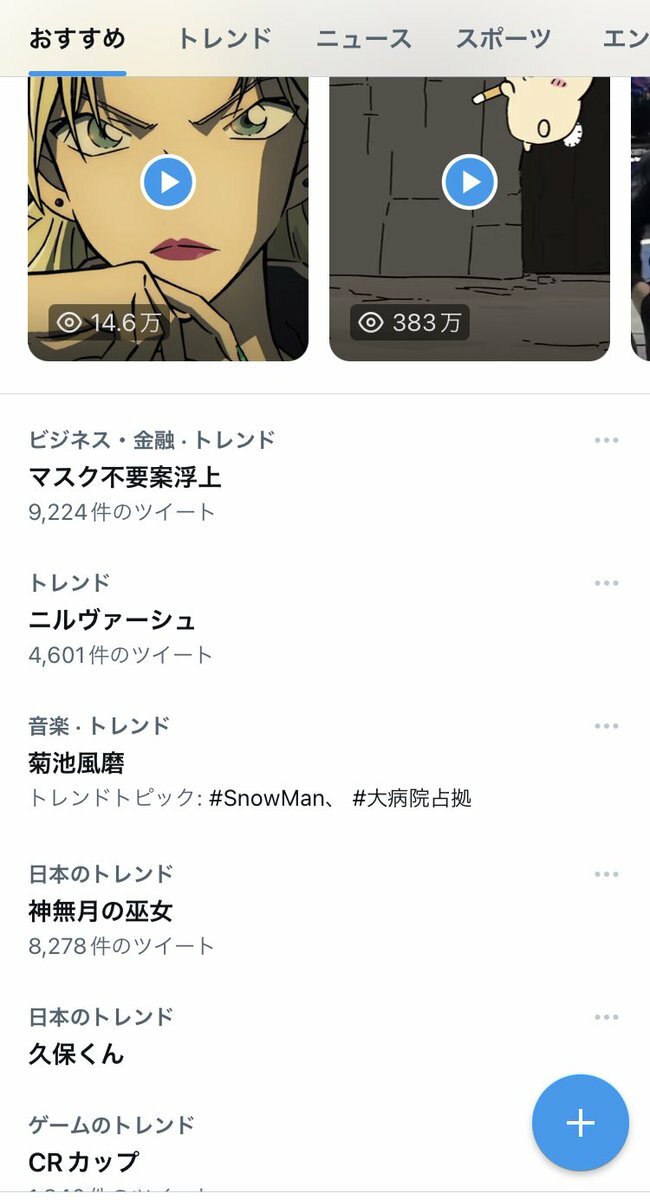650x1200 pixels.
Task: Open the 菊池風磨 trend
Action: (76, 764)
